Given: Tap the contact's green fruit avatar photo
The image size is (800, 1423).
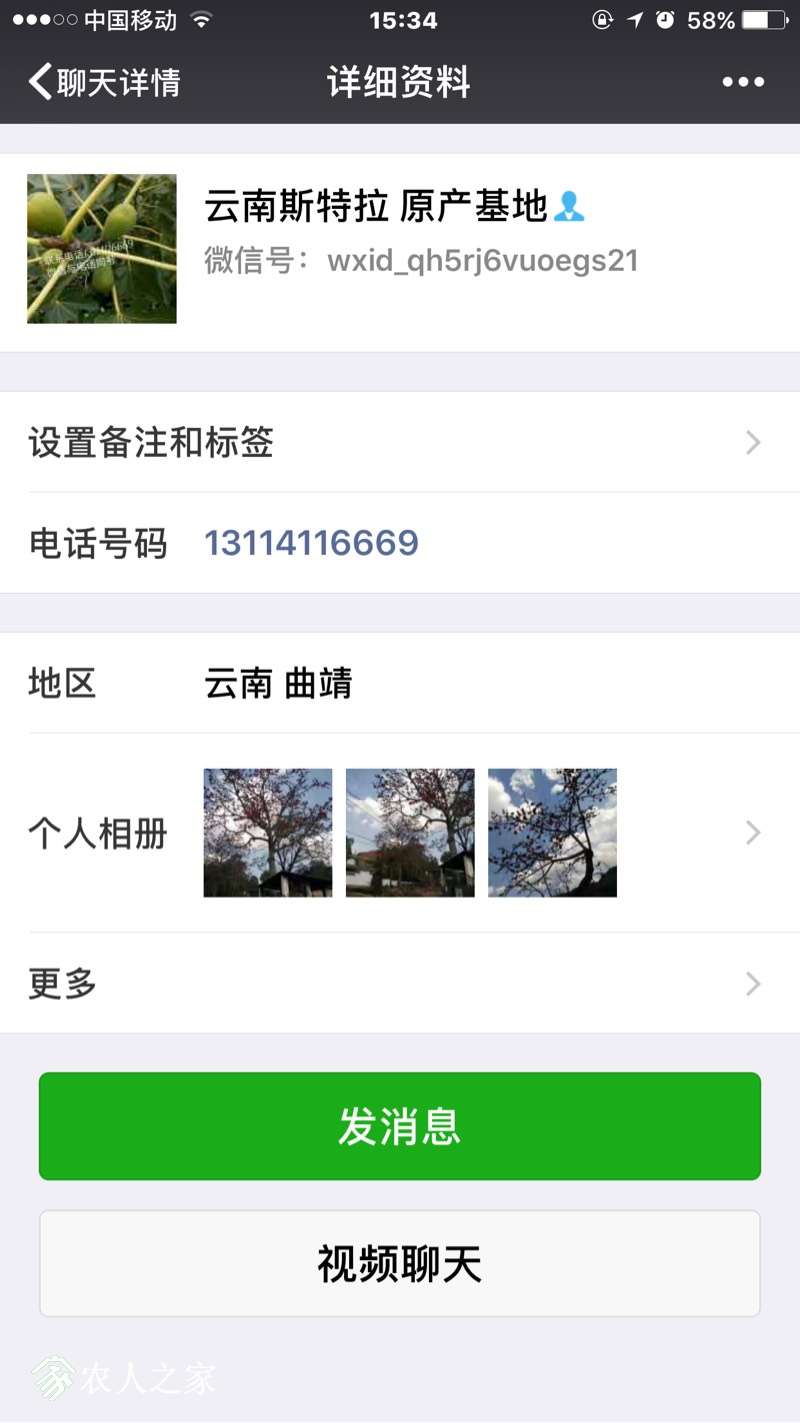Looking at the screenshot, I should pos(101,248).
